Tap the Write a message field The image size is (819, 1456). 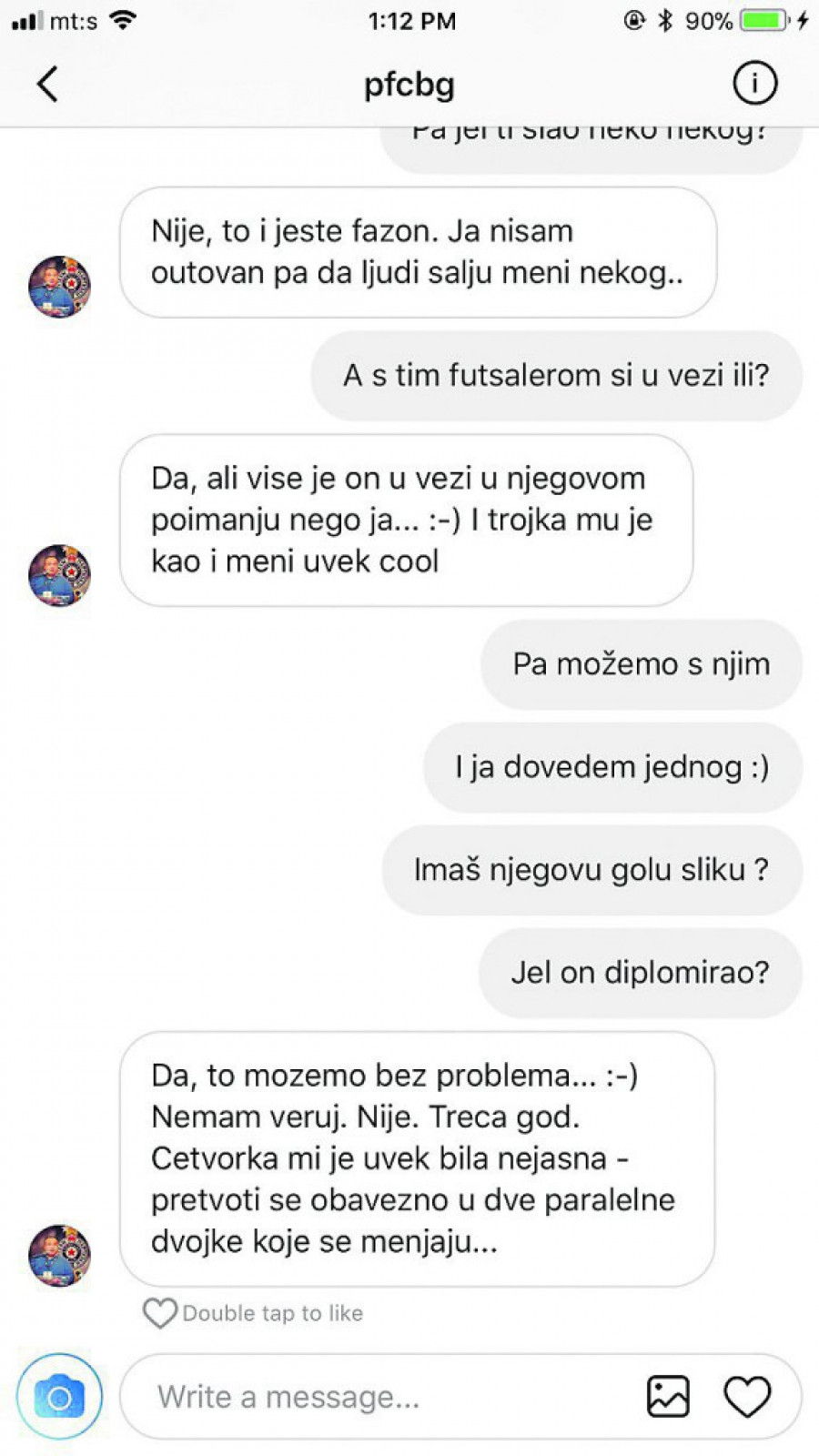coord(382,1397)
